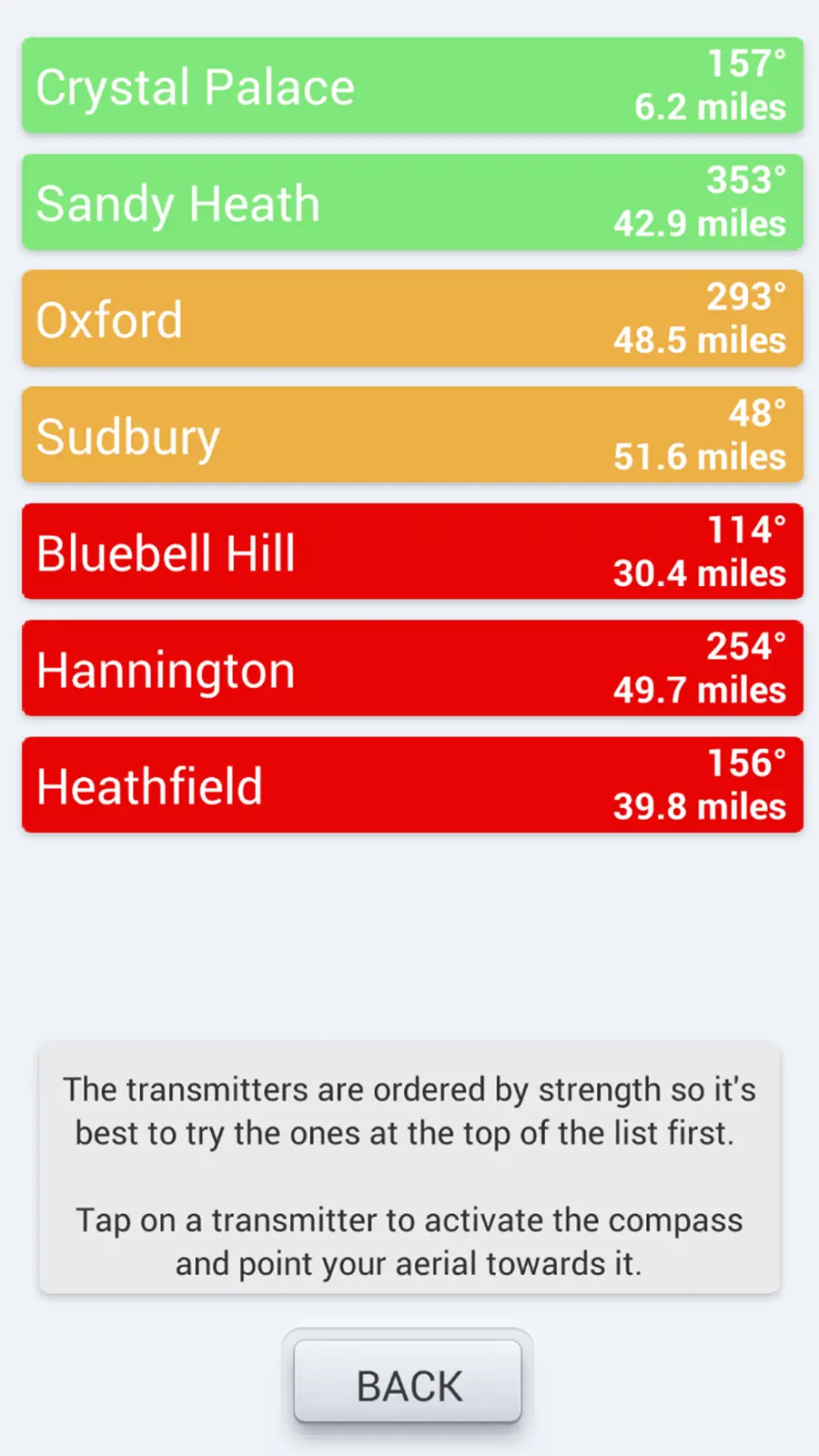Tap the Sudbury transmitter row
The height and width of the screenshot is (1456, 819).
point(412,435)
